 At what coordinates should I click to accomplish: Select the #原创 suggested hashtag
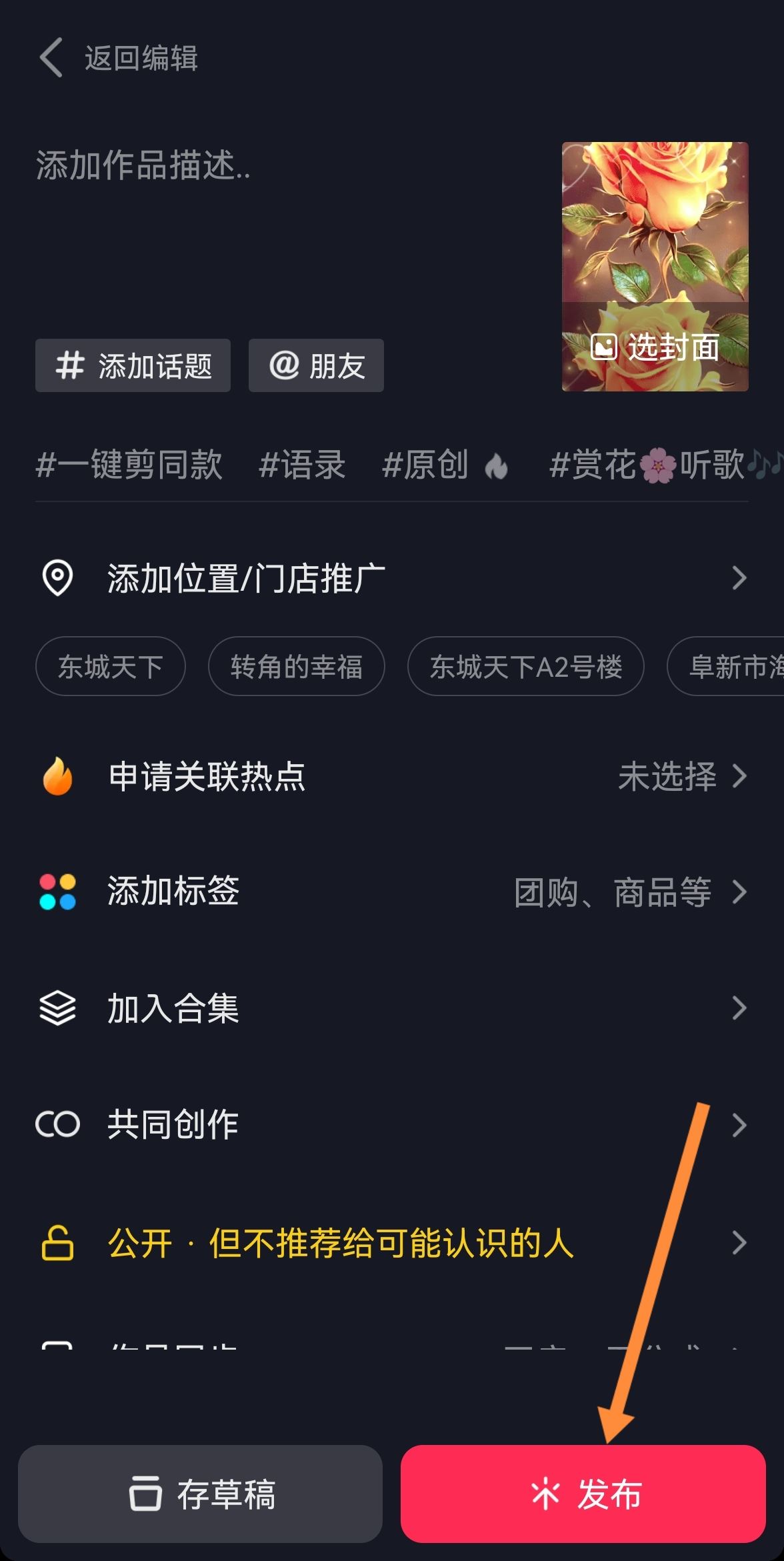[425, 466]
